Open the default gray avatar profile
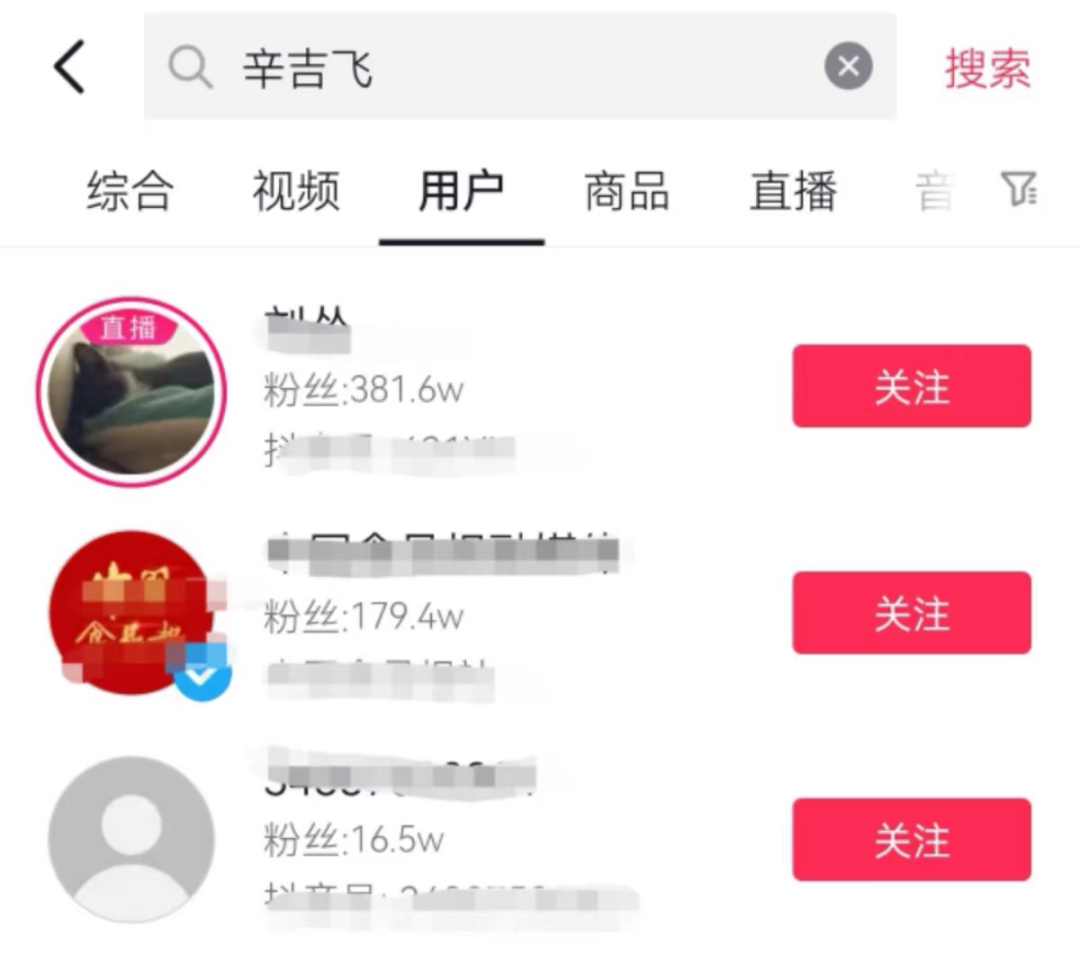1080x964 pixels. click(x=131, y=838)
